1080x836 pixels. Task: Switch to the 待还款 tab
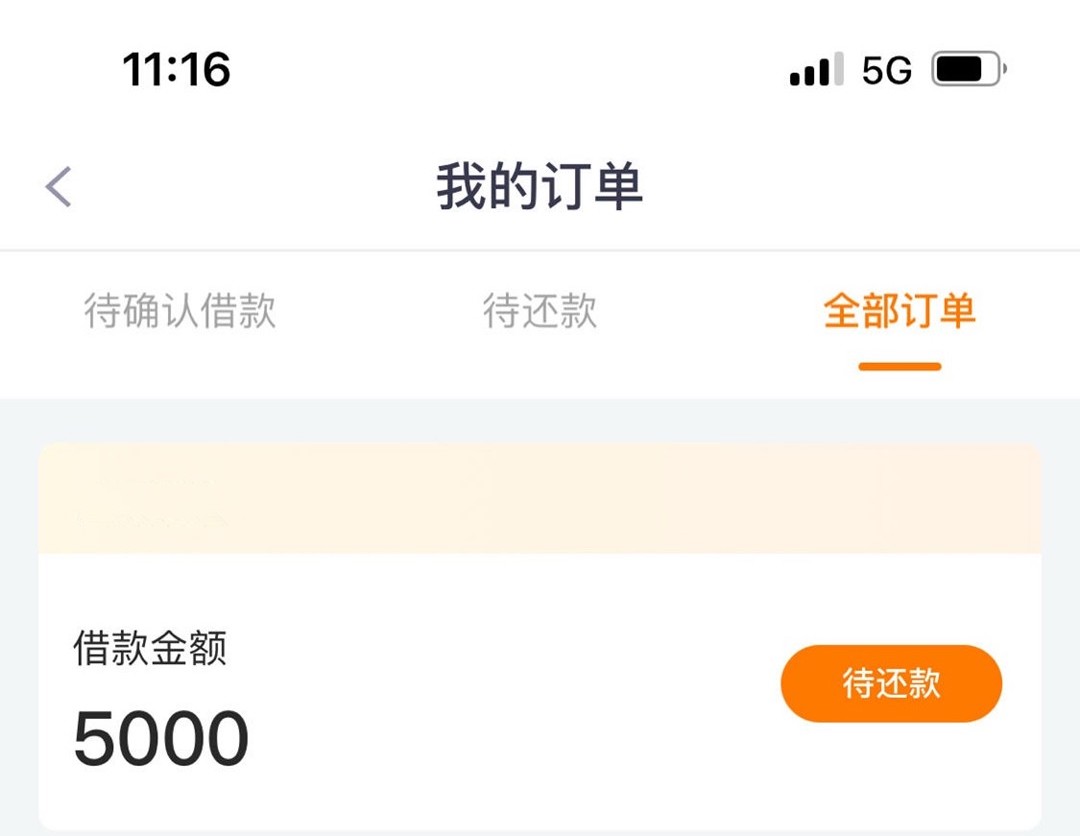tap(540, 311)
